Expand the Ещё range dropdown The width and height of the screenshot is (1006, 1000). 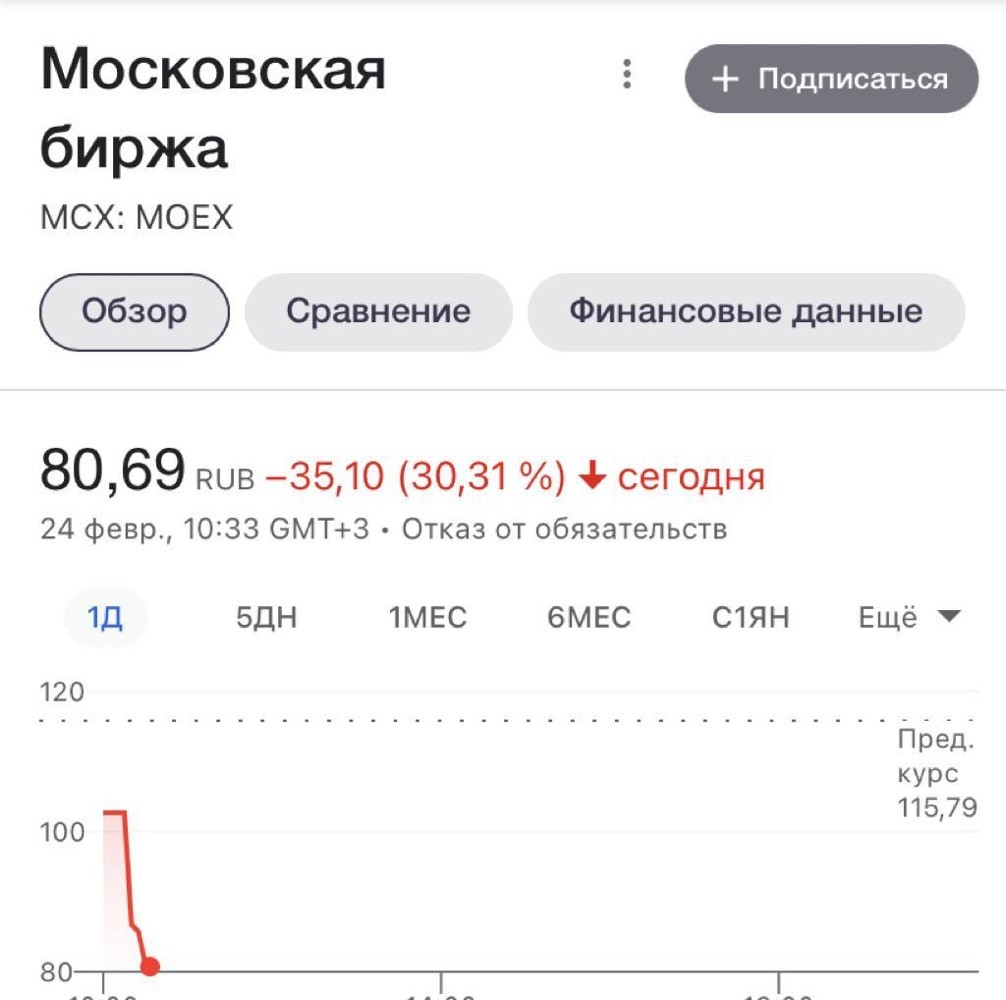909,617
